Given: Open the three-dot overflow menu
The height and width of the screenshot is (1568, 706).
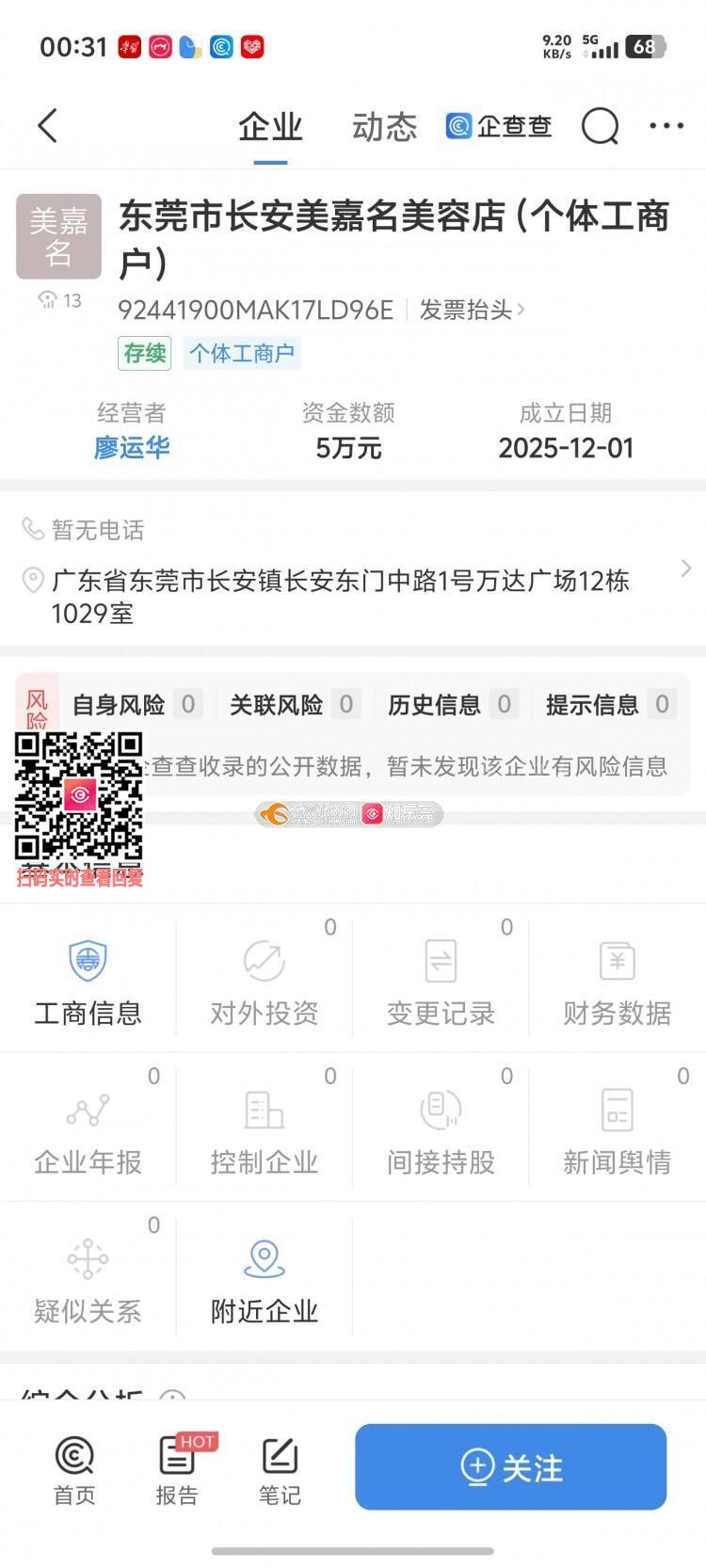Looking at the screenshot, I should (666, 126).
